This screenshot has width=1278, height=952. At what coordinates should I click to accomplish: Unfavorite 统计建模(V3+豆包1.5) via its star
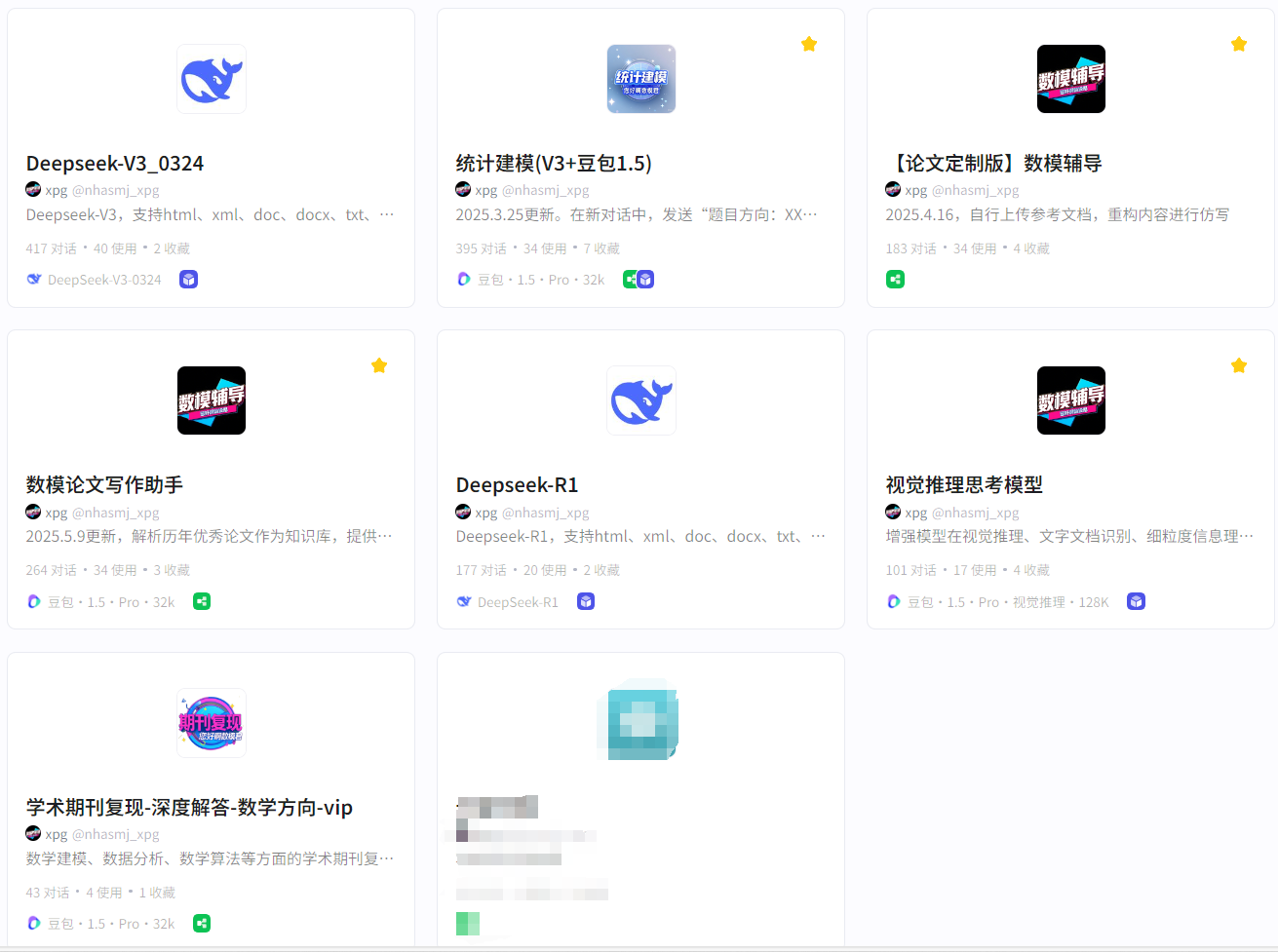click(809, 44)
